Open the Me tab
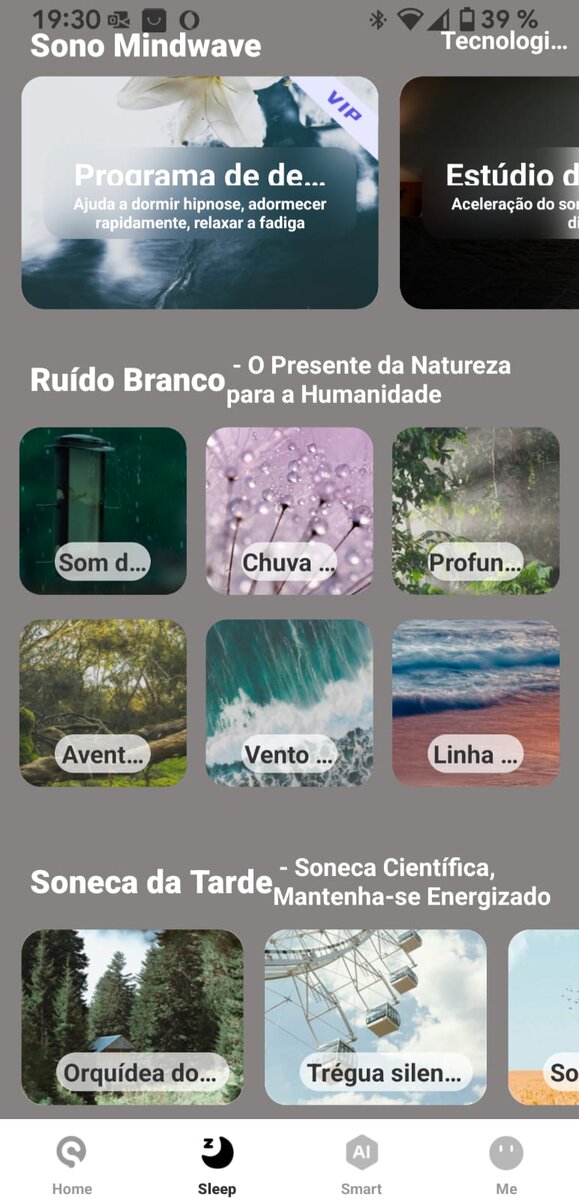Viewport: 579px width, 1200px height. click(x=506, y=1163)
